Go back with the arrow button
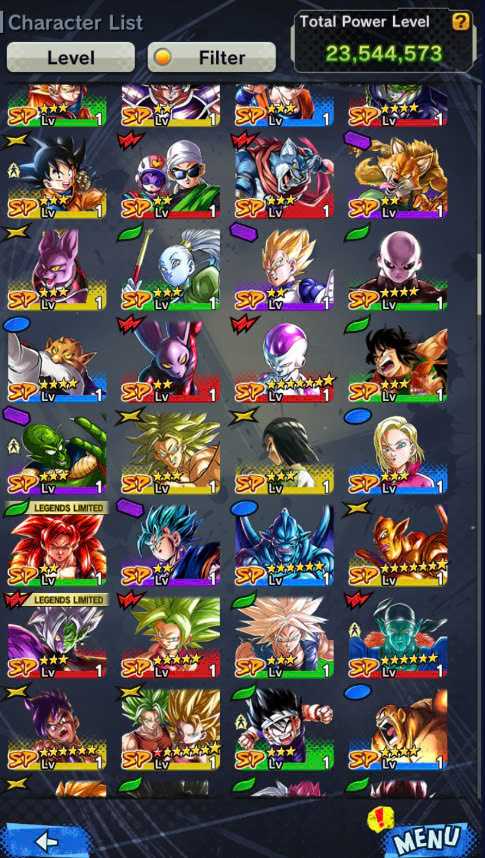The height and width of the screenshot is (858, 485). 46,840
